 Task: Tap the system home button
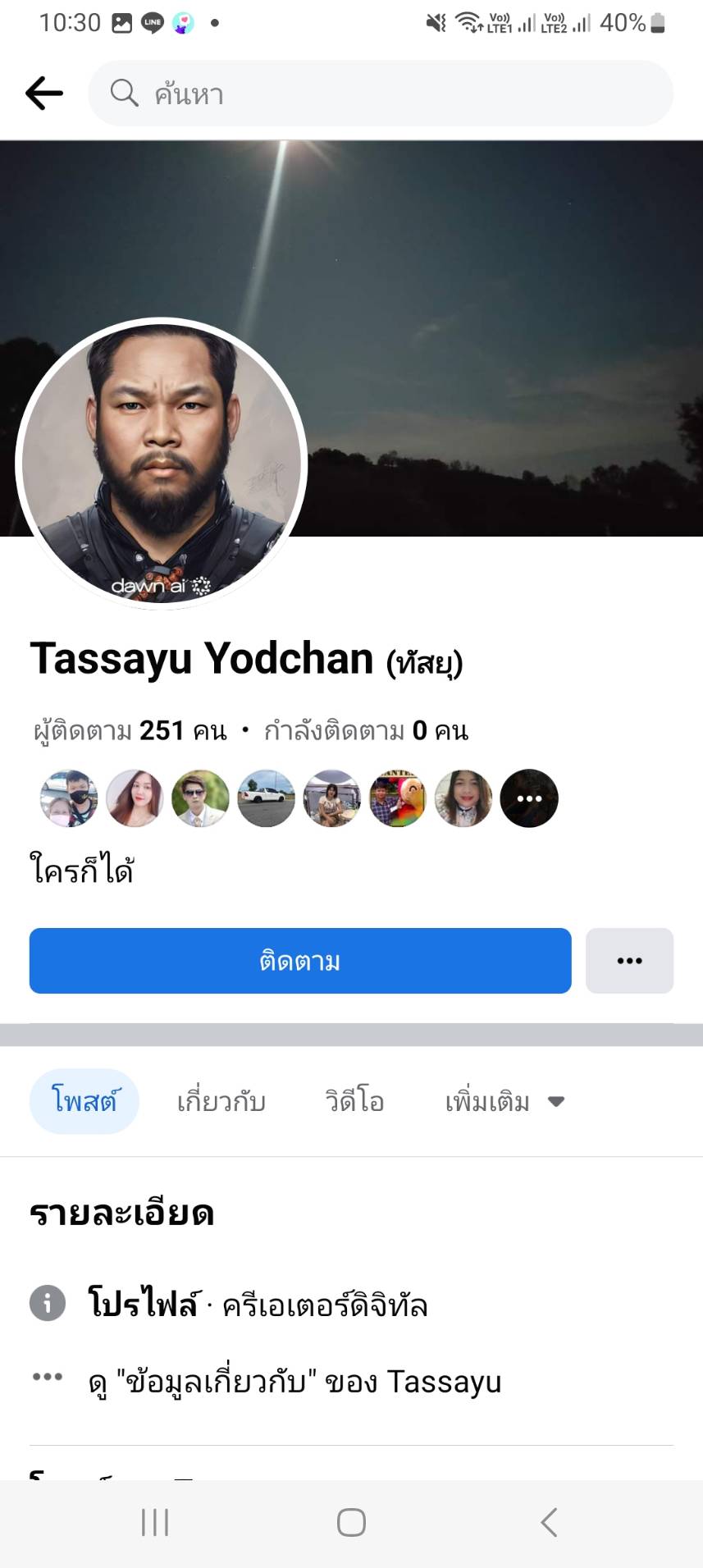(351, 1523)
